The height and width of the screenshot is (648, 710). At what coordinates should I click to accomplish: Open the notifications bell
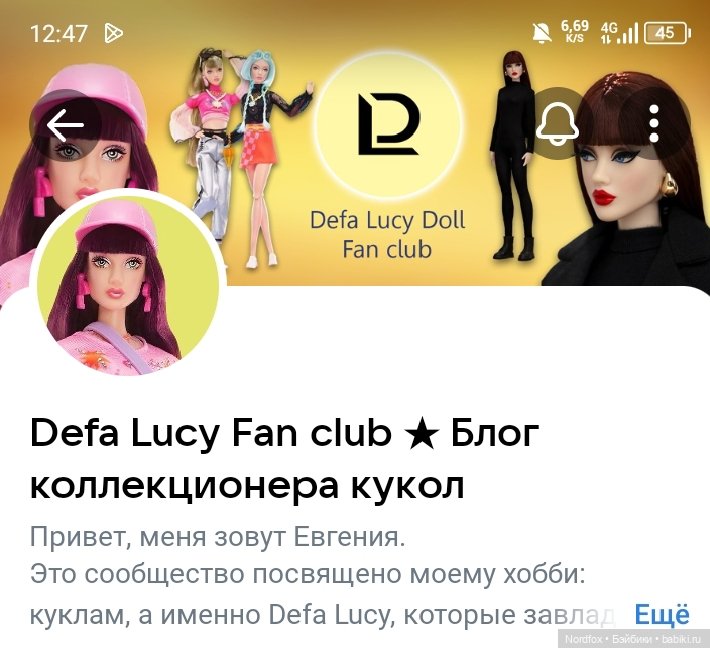pos(557,124)
